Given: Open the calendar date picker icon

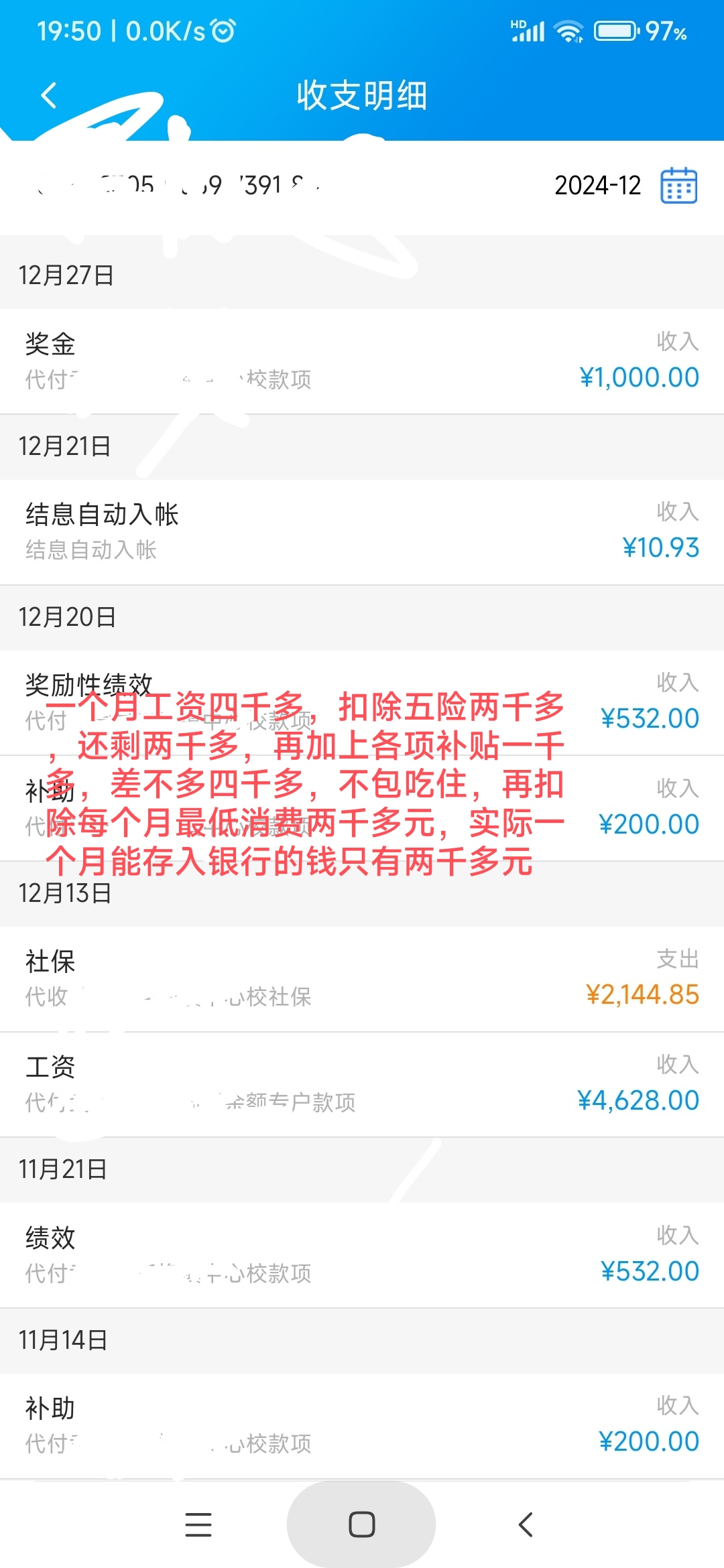Looking at the screenshot, I should tap(678, 187).
